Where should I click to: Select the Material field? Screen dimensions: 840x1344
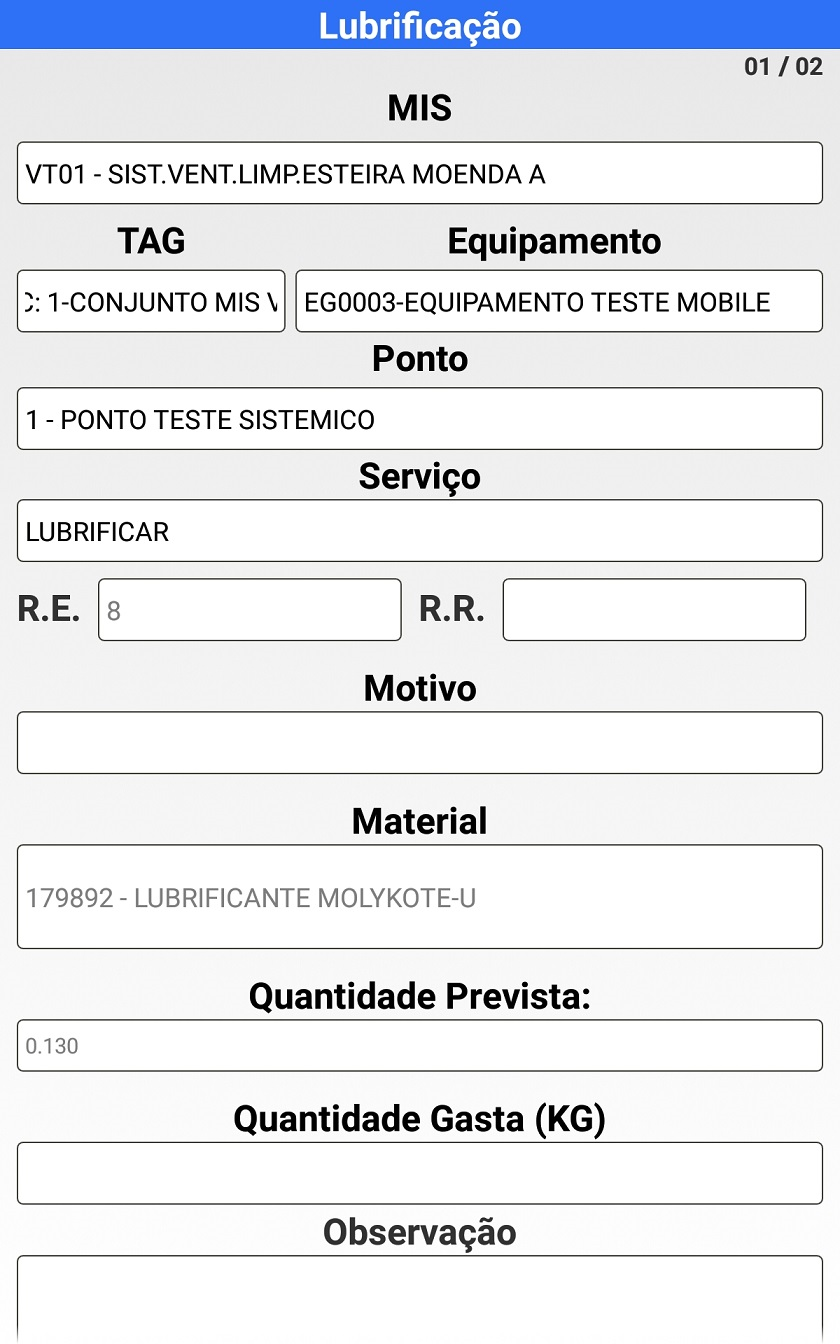coord(420,897)
